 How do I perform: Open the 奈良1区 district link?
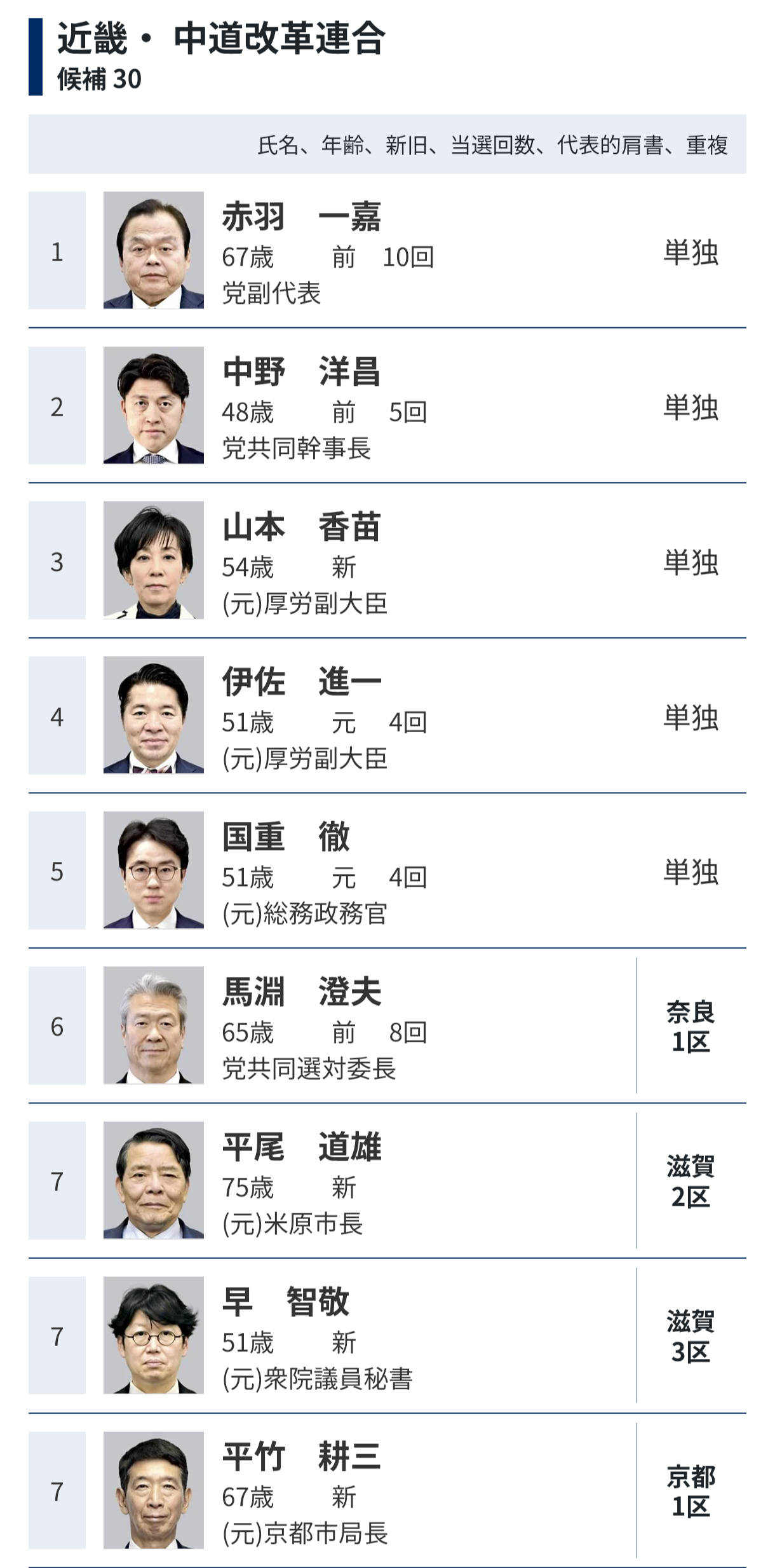point(691,1026)
